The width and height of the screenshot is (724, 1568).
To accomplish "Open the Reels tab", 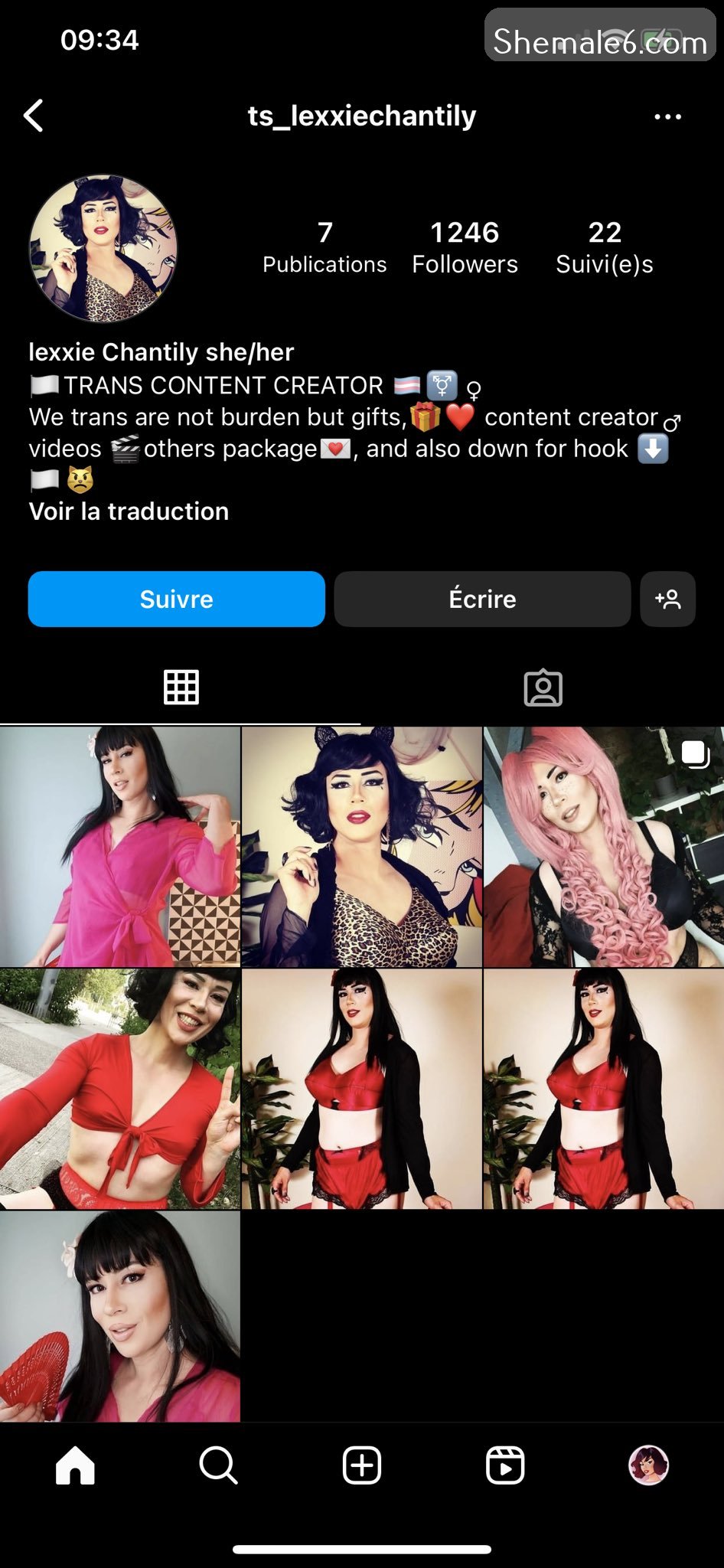I will [505, 1465].
